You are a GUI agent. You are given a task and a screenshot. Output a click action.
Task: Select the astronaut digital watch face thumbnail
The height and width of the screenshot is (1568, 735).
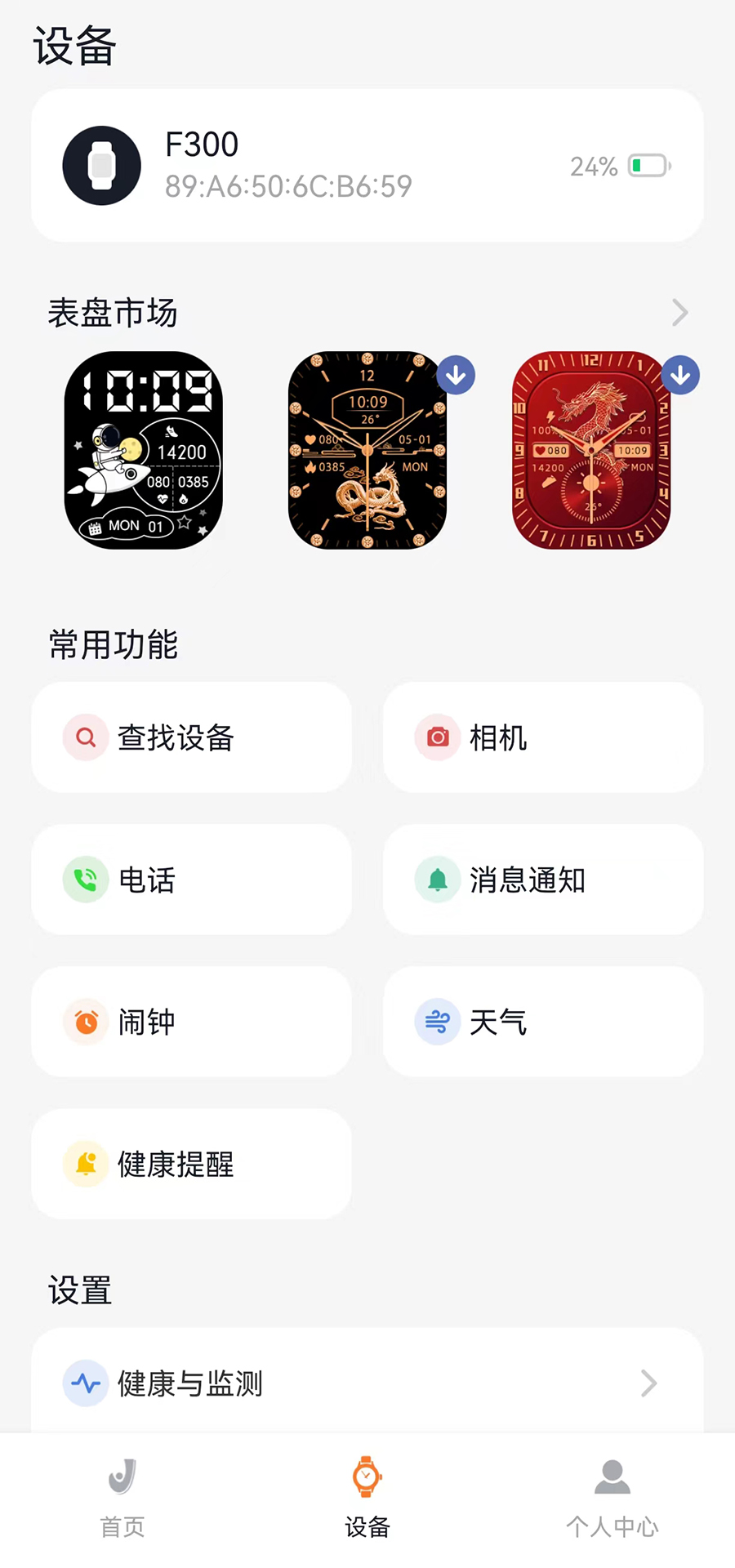[144, 451]
